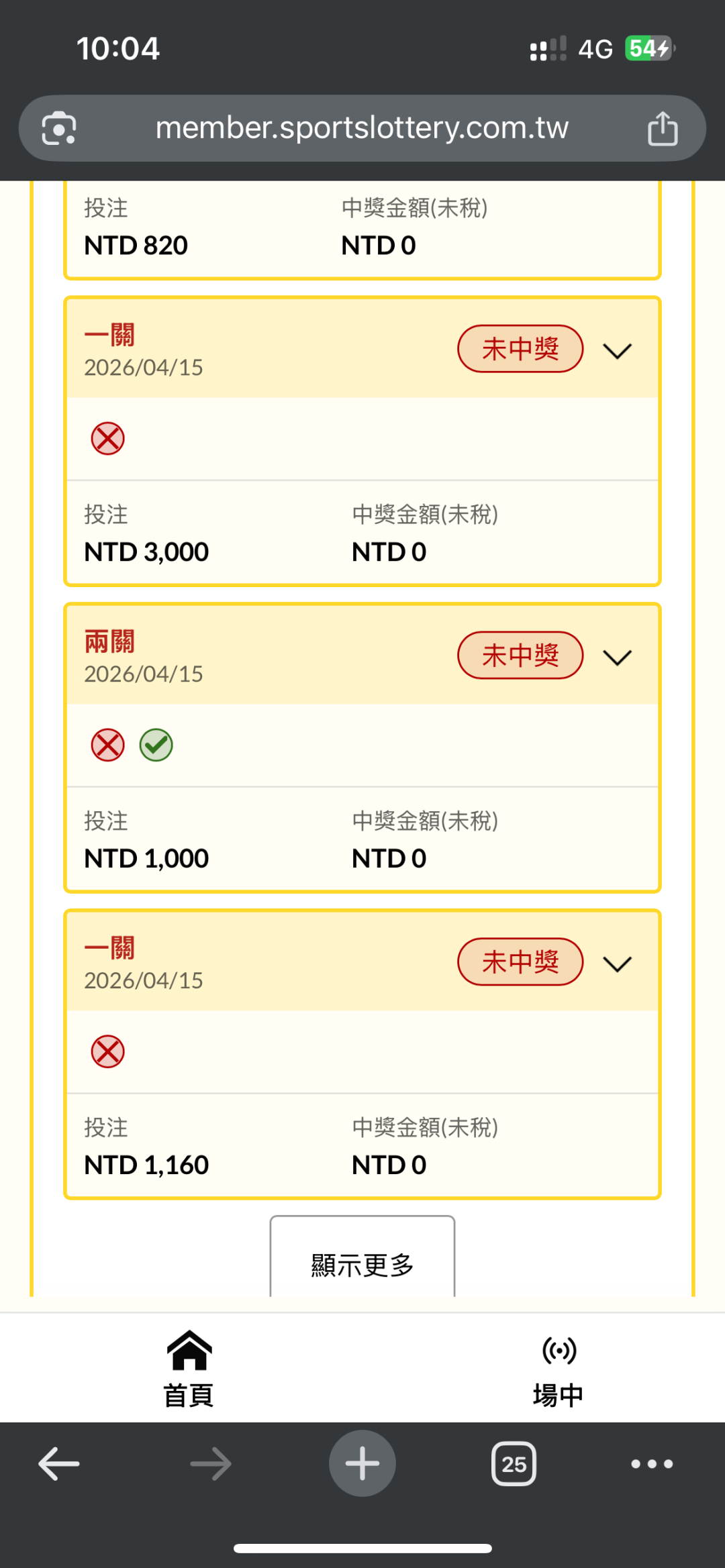Expand the 一關 bet with NTD 1,160 stake
The height and width of the screenshot is (1568, 725).
click(617, 964)
